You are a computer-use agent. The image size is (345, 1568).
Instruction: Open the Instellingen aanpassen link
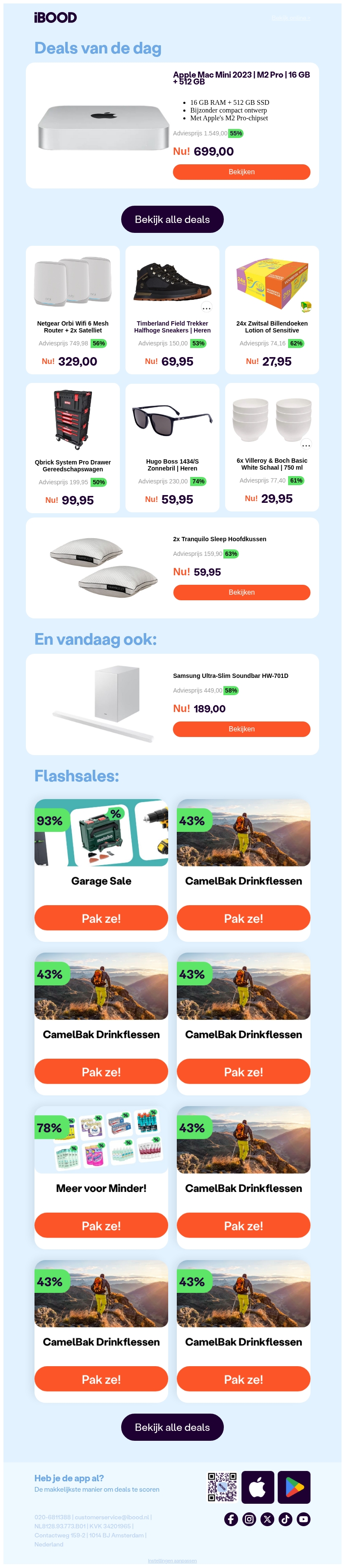click(172, 1560)
